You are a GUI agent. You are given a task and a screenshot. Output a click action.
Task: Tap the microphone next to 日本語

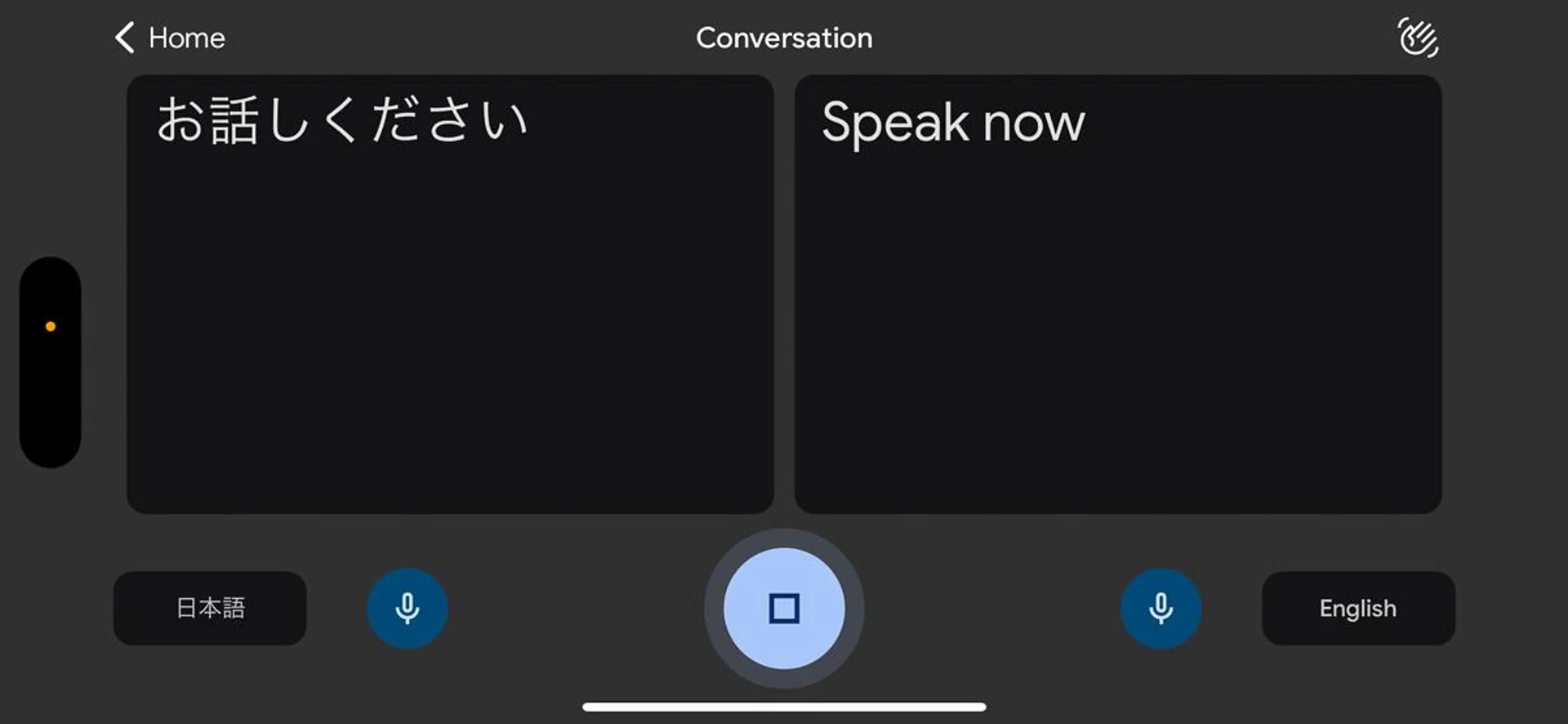pos(407,608)
